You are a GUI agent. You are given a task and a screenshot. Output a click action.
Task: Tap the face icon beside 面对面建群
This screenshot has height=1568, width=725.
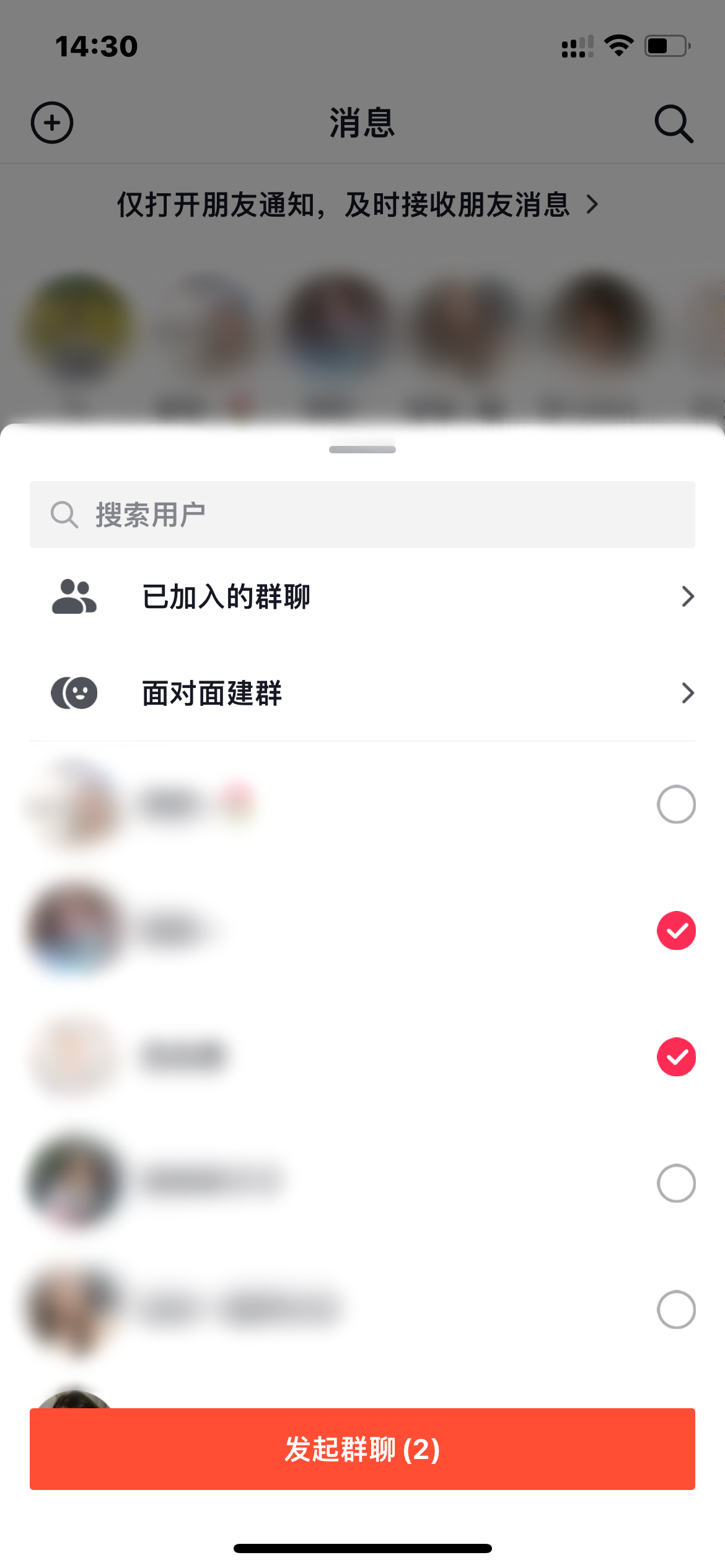click(x=73, y=693)
